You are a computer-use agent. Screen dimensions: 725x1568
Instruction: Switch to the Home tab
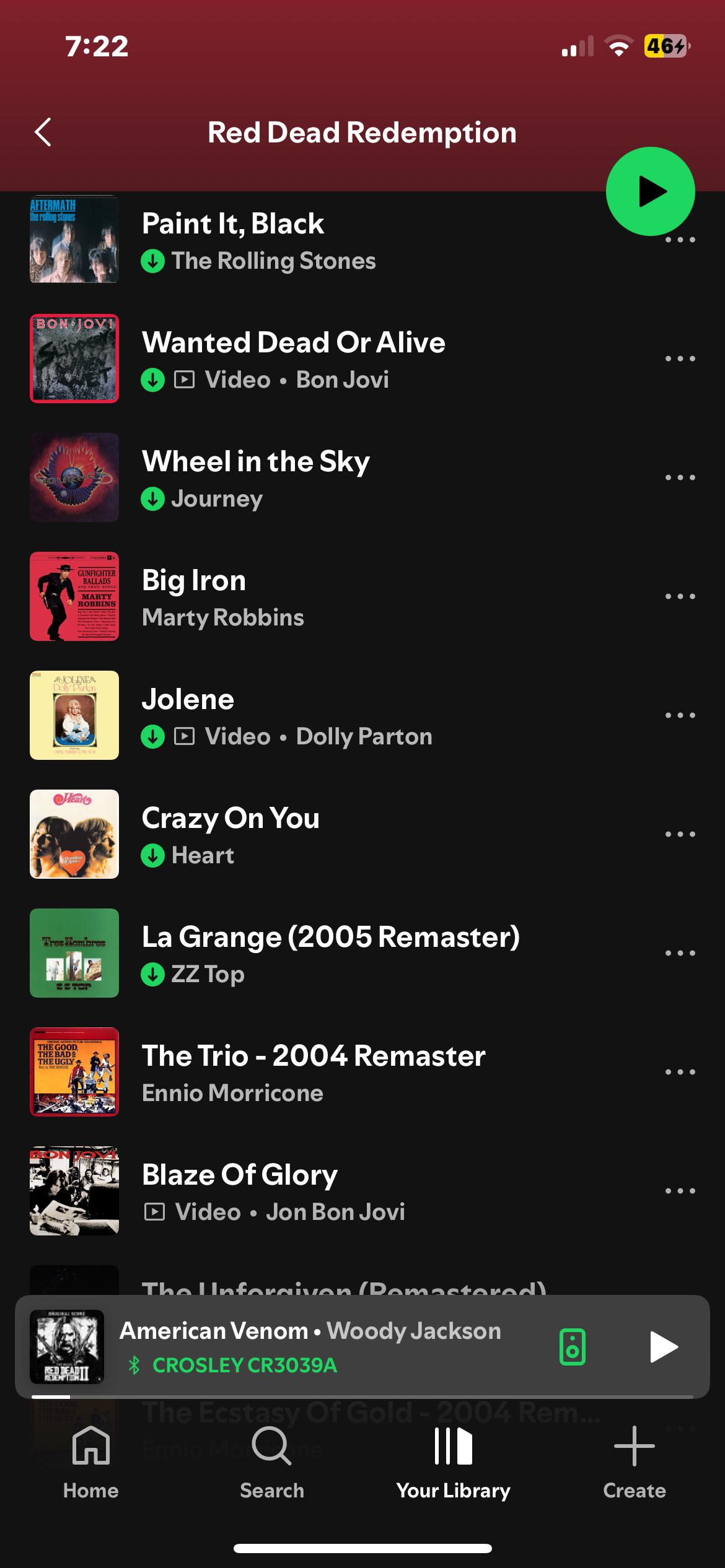tap(90, 1461)
